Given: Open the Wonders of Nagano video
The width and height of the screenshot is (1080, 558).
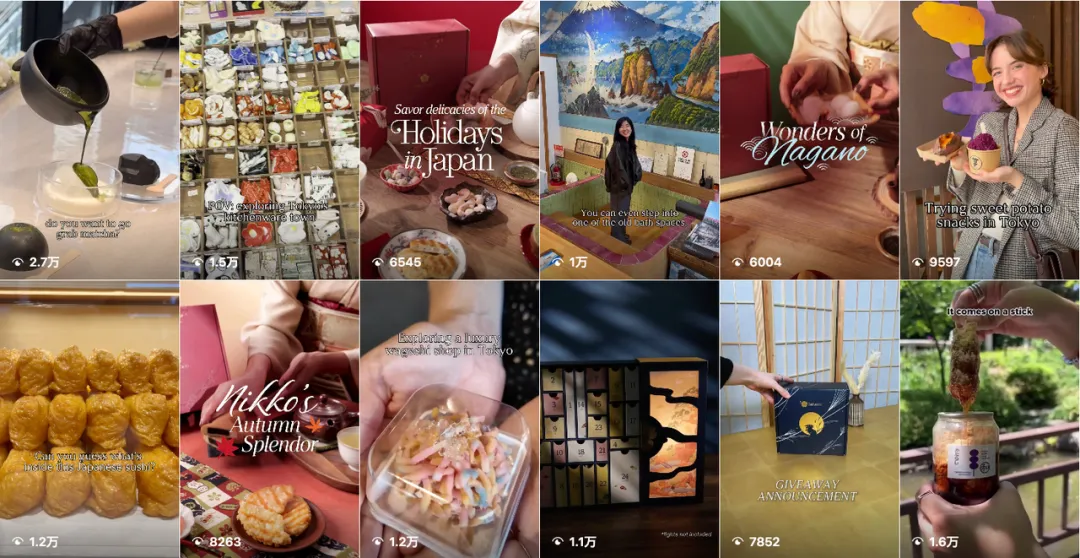Looking at the screenshot, I should pos(809,139).
